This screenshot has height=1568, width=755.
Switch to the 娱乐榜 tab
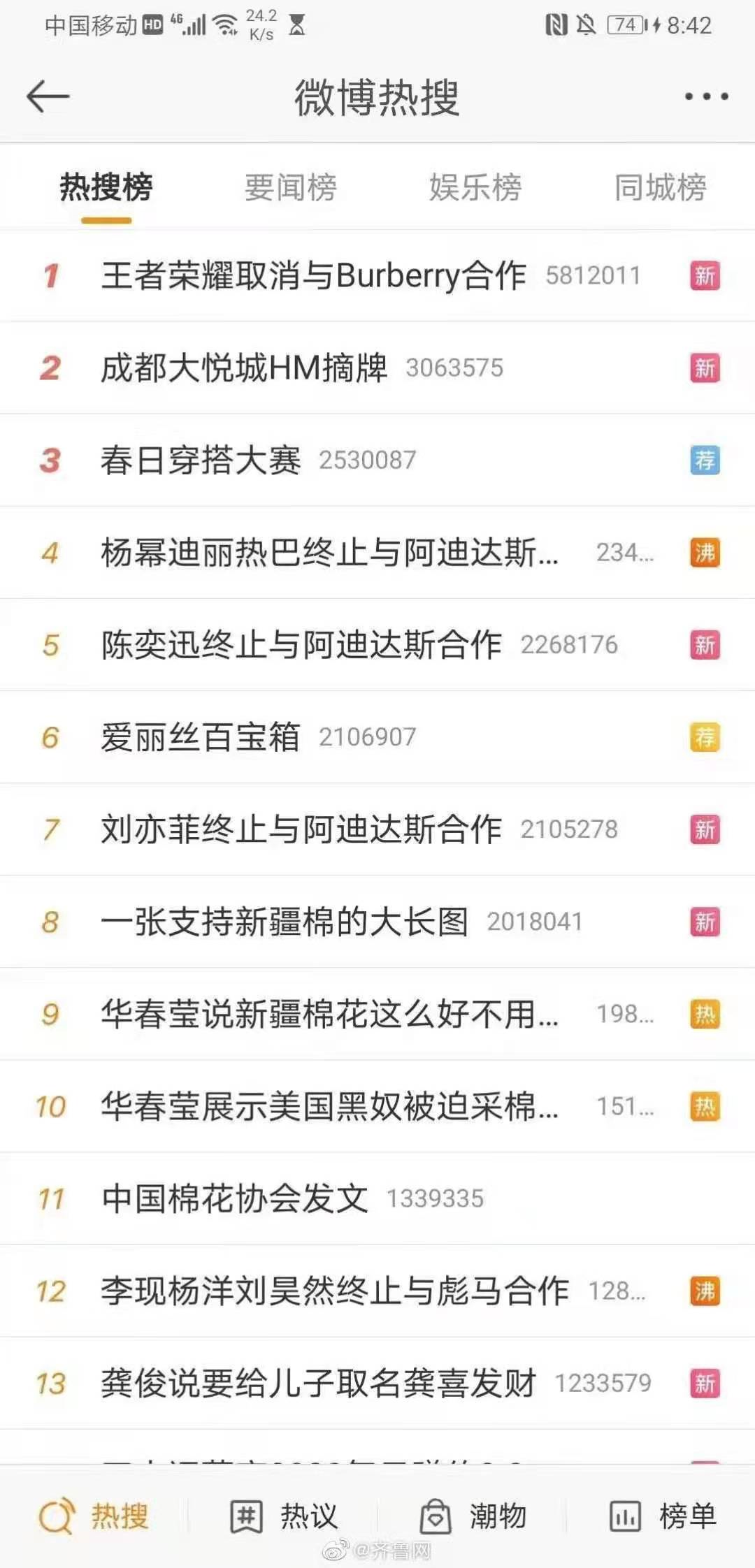pos(475,187)
